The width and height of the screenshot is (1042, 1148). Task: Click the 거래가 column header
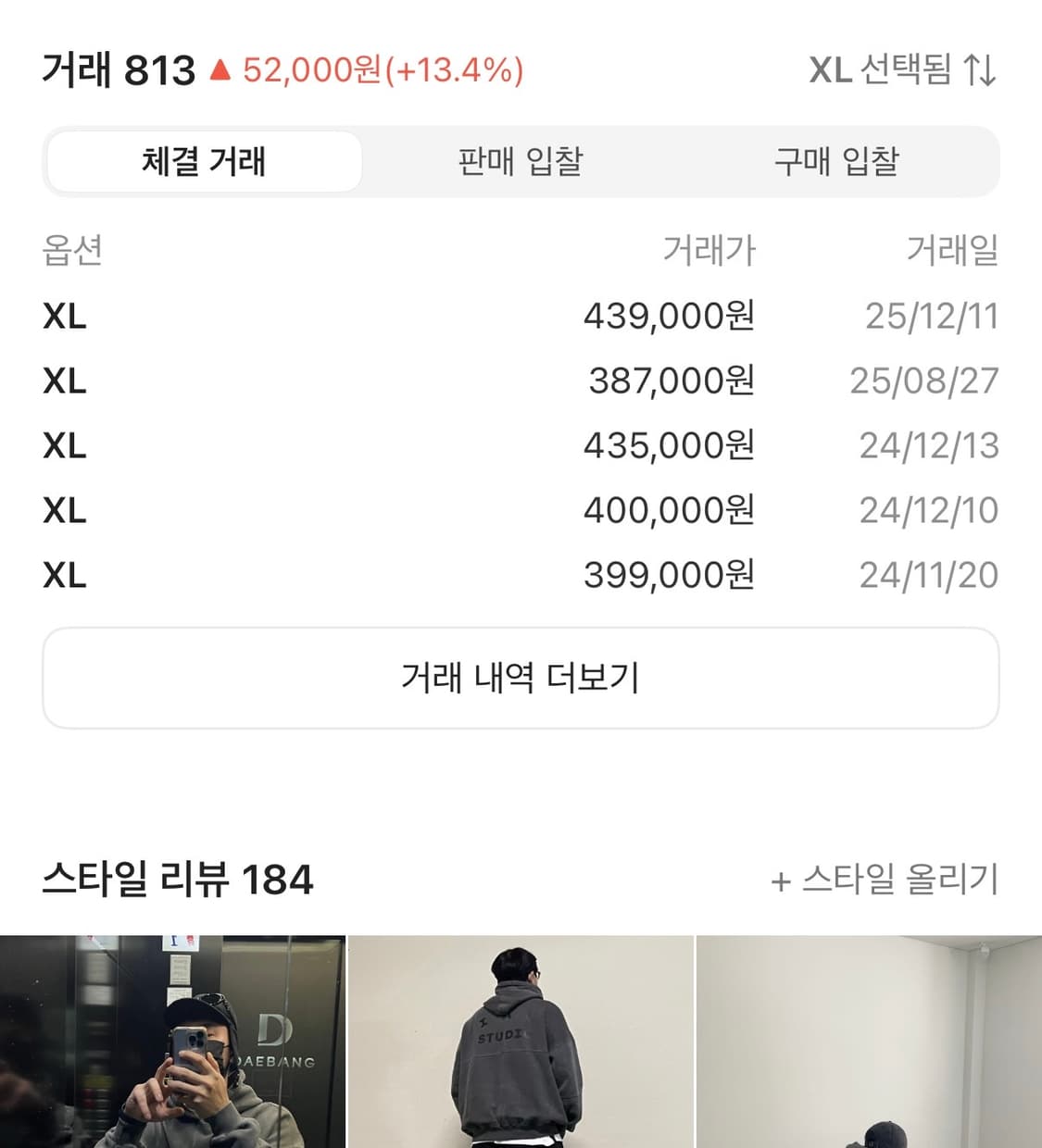click(x=709, y=248)
